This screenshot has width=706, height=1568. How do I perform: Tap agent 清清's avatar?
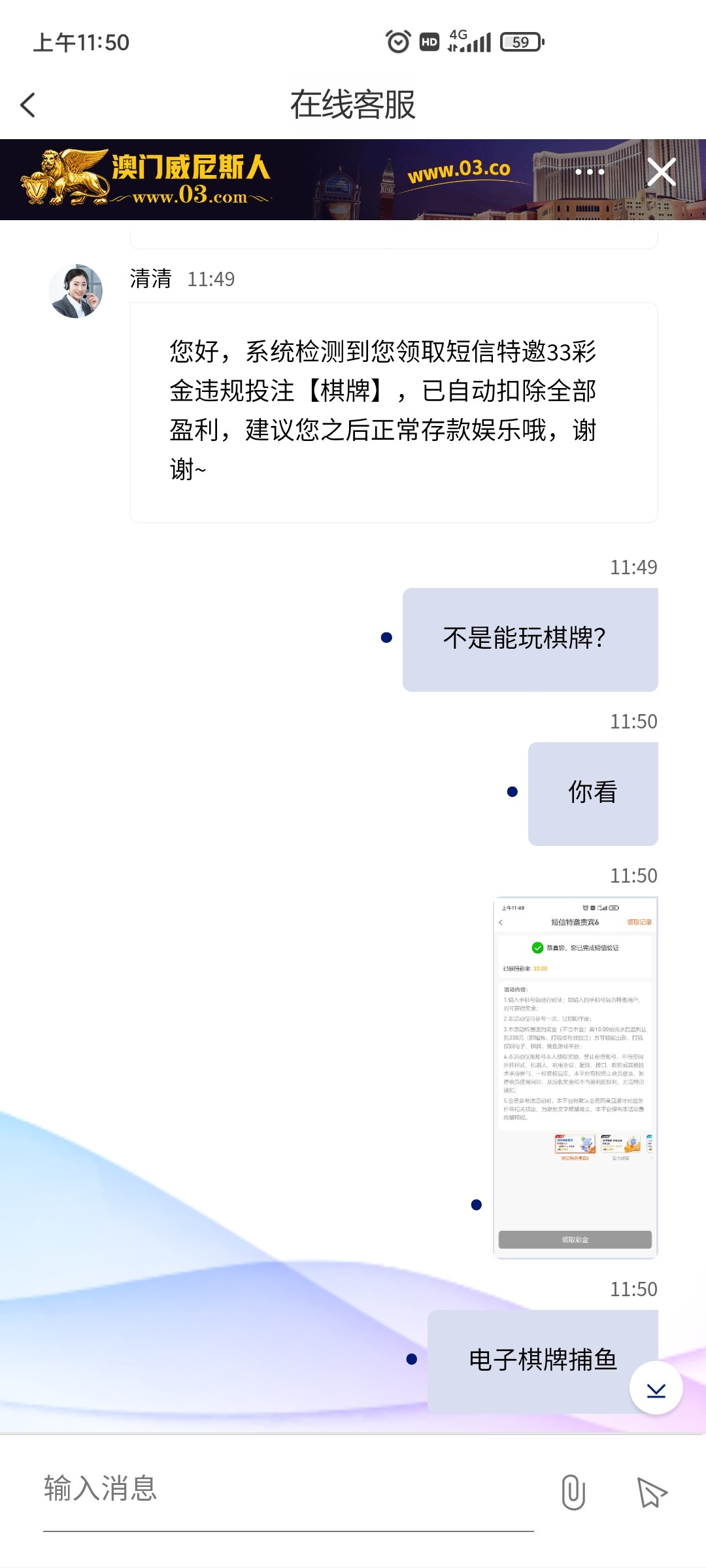[x=76, y=291]
